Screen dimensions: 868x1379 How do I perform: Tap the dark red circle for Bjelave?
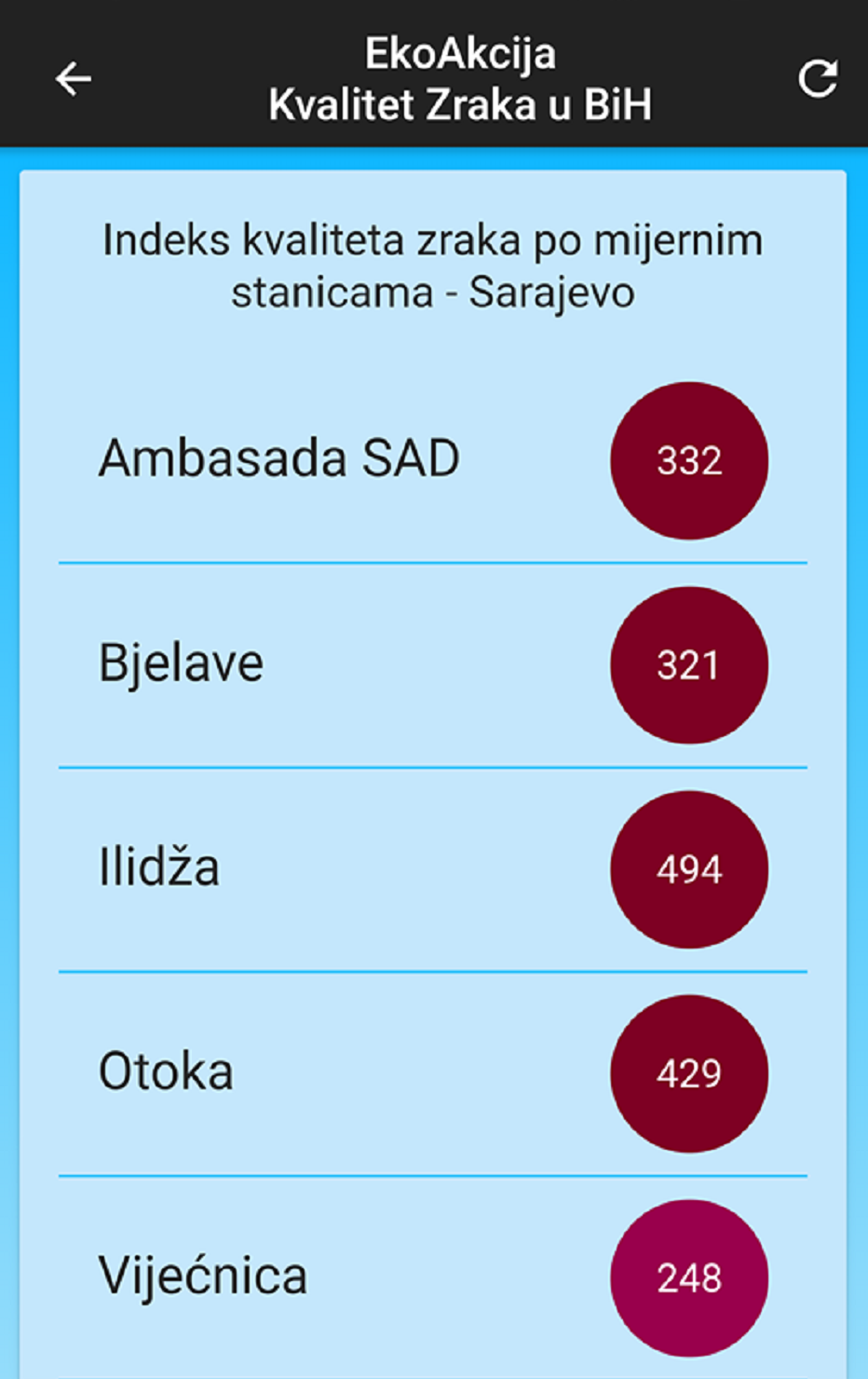(689, 663)
